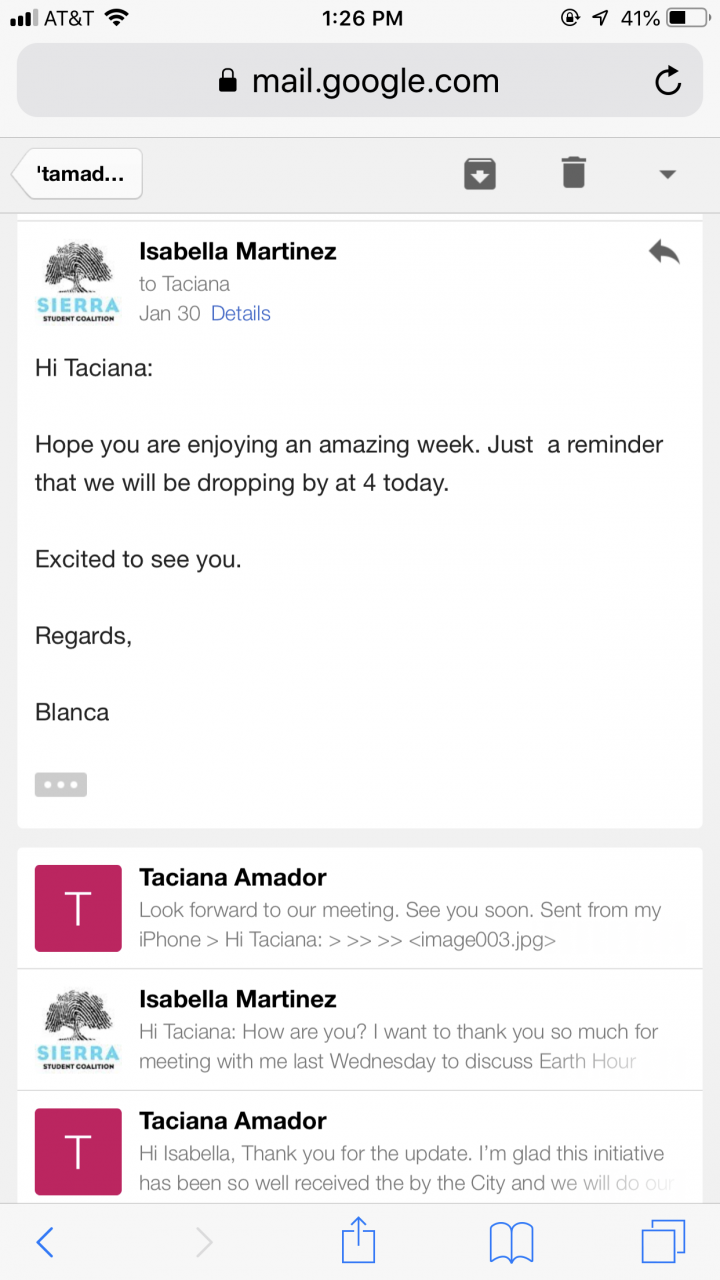Image resolution: width=720 pixels, height=1280 pixels.
Task: Show the email Details link
Action: point(240,313)
